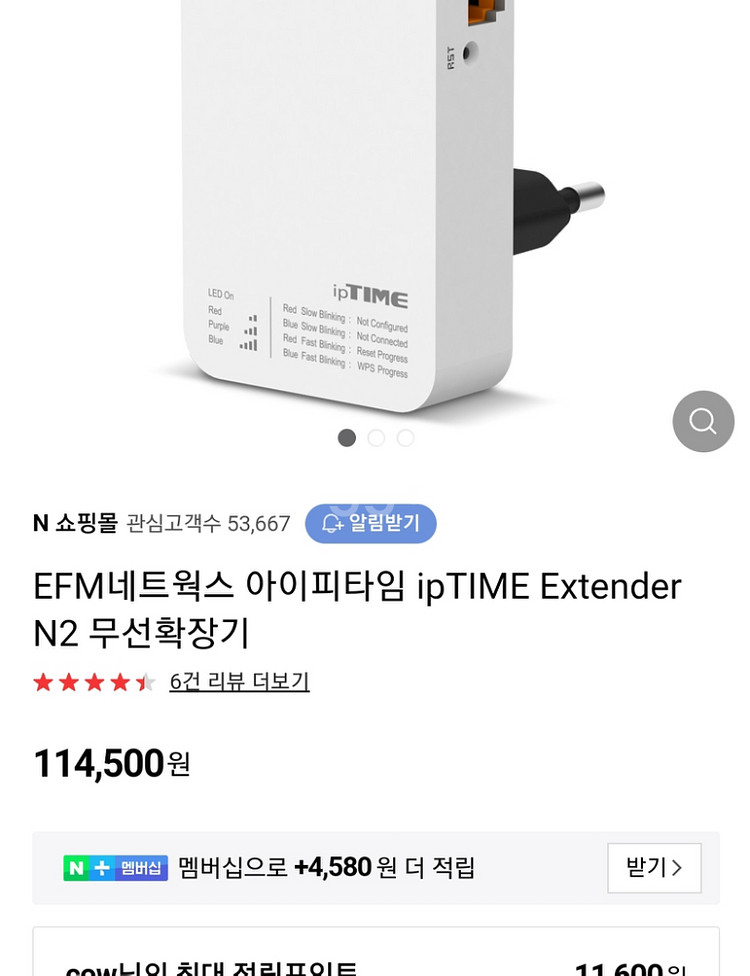Click the active first carousel dot
Screen dimensions: 750x976
(347, 438)
